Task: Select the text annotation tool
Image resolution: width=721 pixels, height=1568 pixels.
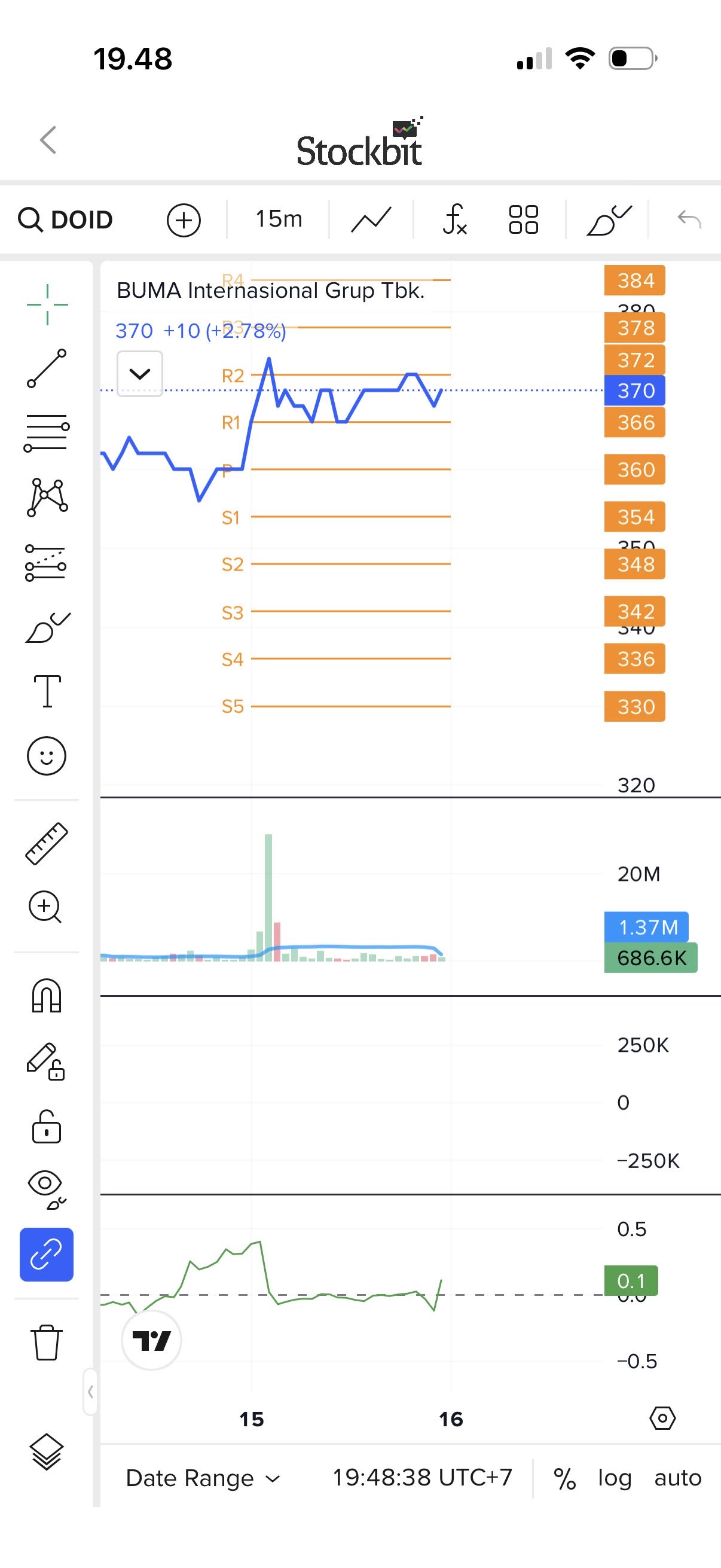Action: [x=47, y=691]
